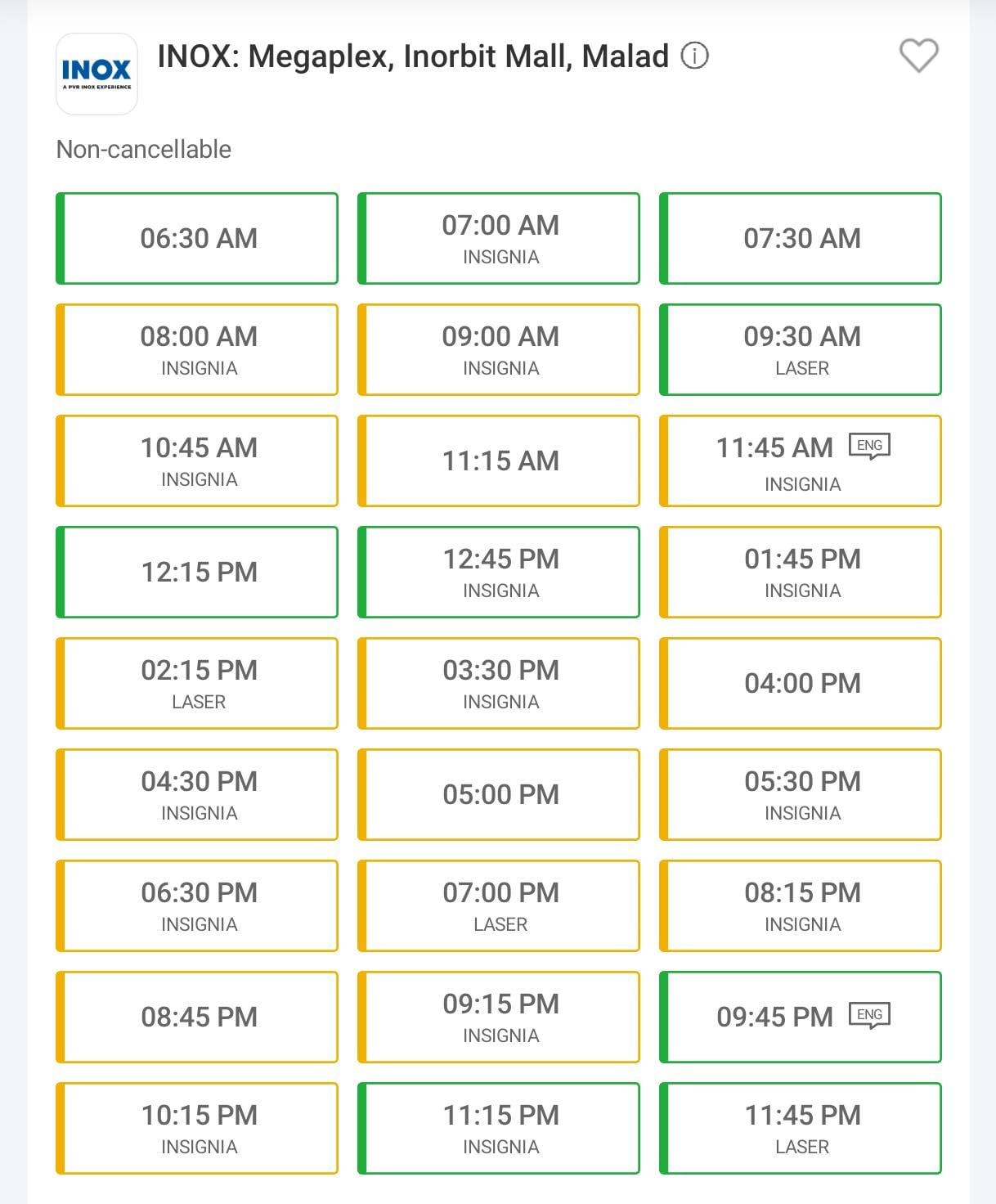Select the 09:45 PM English show
Viewport: 996px width, 1204px height.
(801, 1018)
